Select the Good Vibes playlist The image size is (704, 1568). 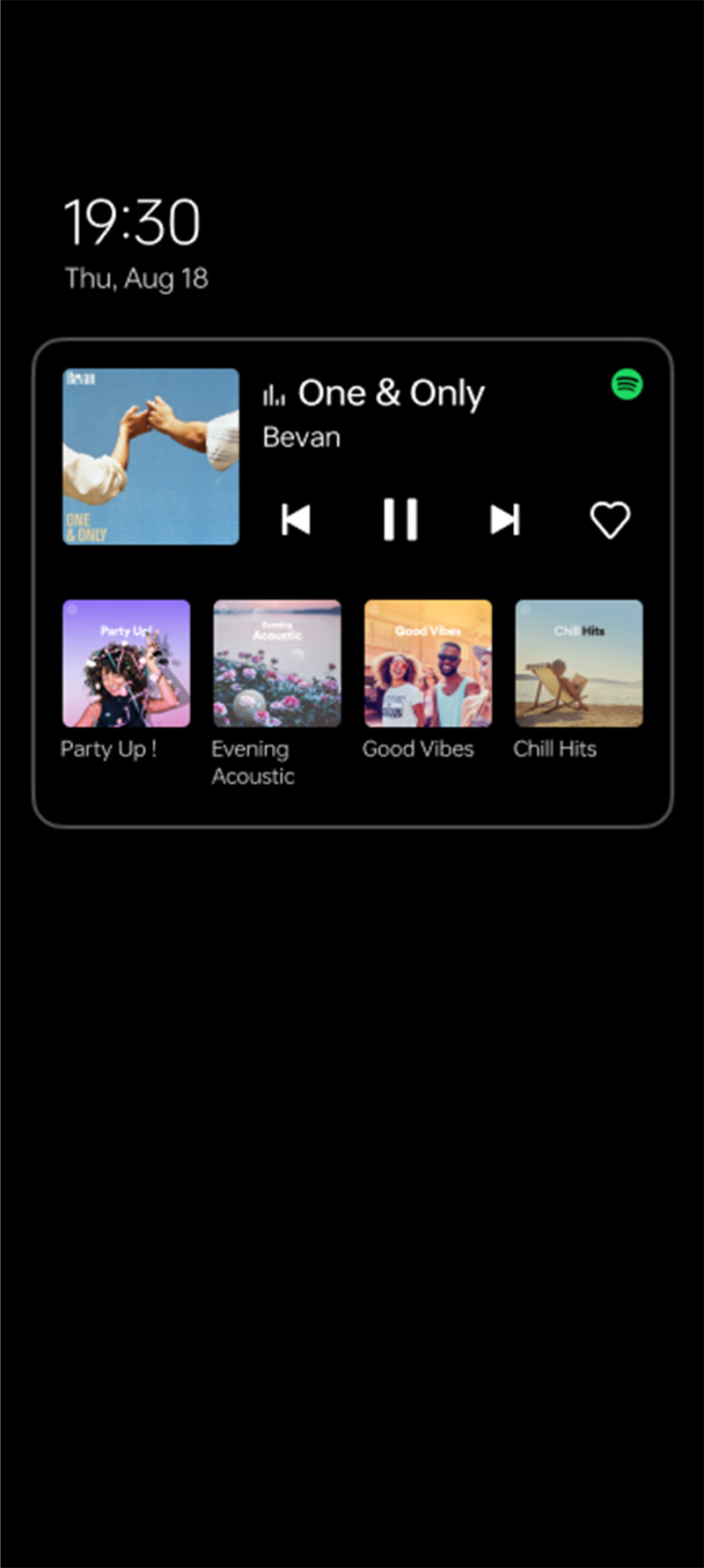[429, 663]
